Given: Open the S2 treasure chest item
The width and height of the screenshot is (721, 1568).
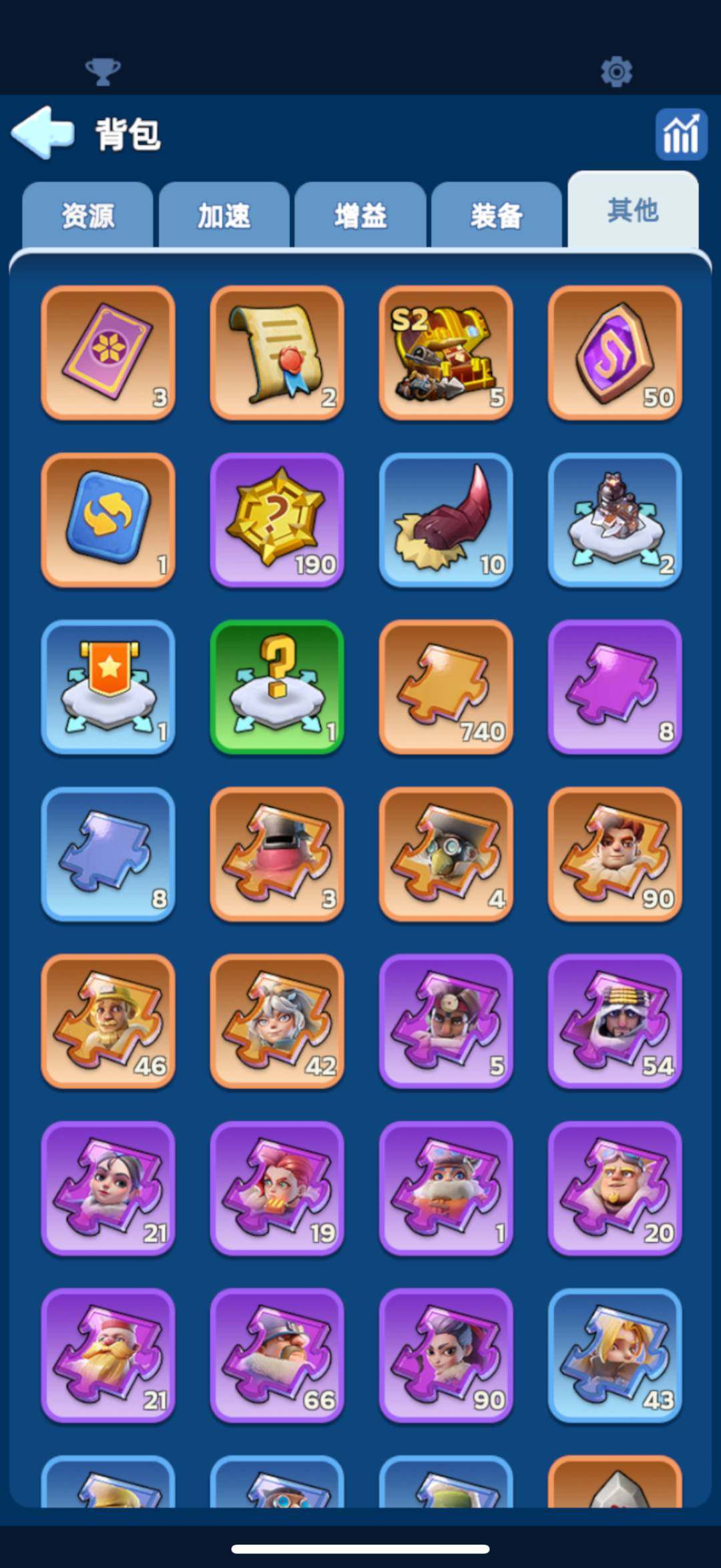Looking at the screenshot, I should coord(446,353).
